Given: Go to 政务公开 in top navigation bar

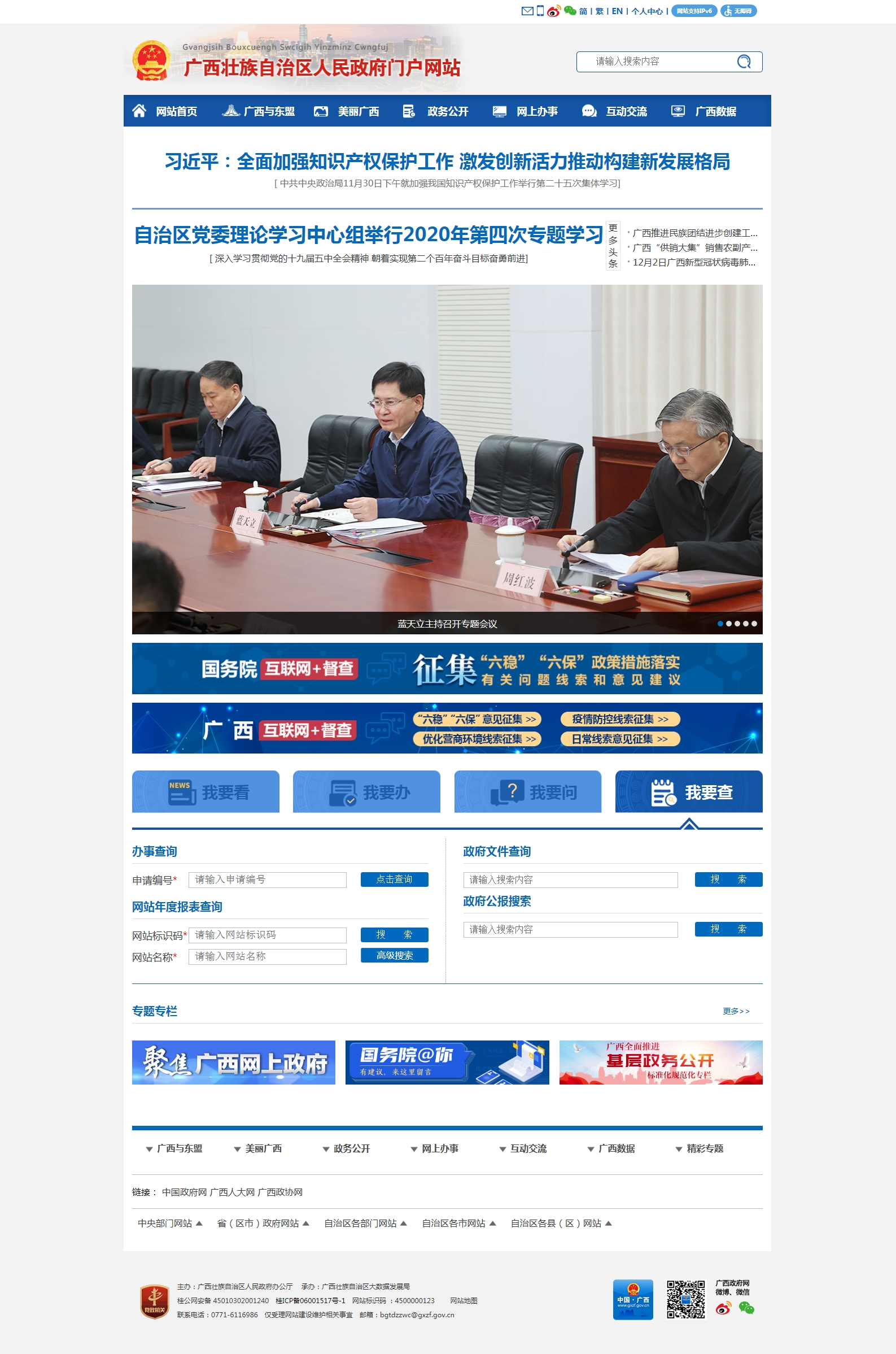Looking at the screenshot, I should pos(436,111).
